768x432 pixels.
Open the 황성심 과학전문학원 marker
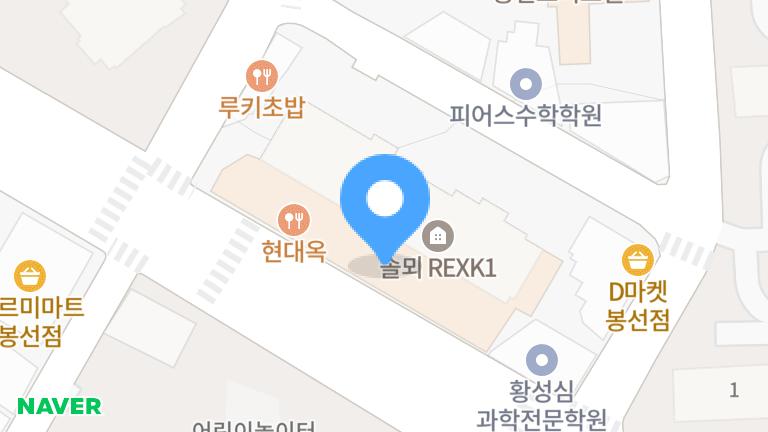point(541,358)
